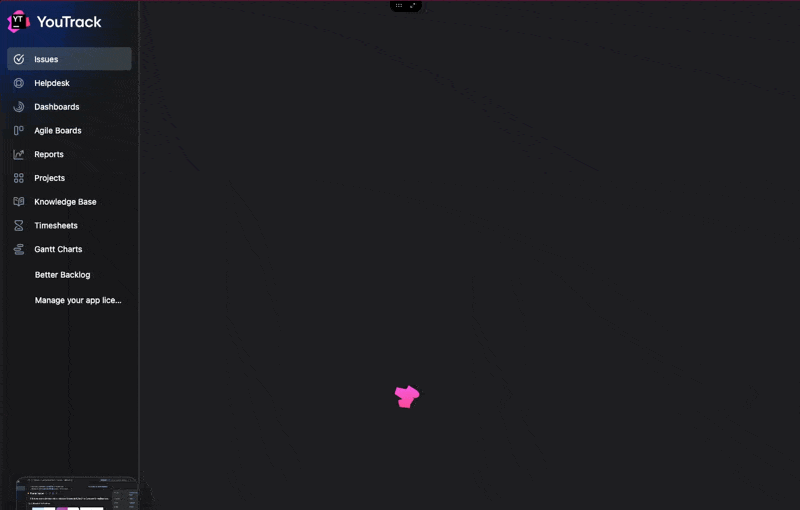Go to Helpdesk
This screenshot has height=510, width=800.
(x=51, y=83)
